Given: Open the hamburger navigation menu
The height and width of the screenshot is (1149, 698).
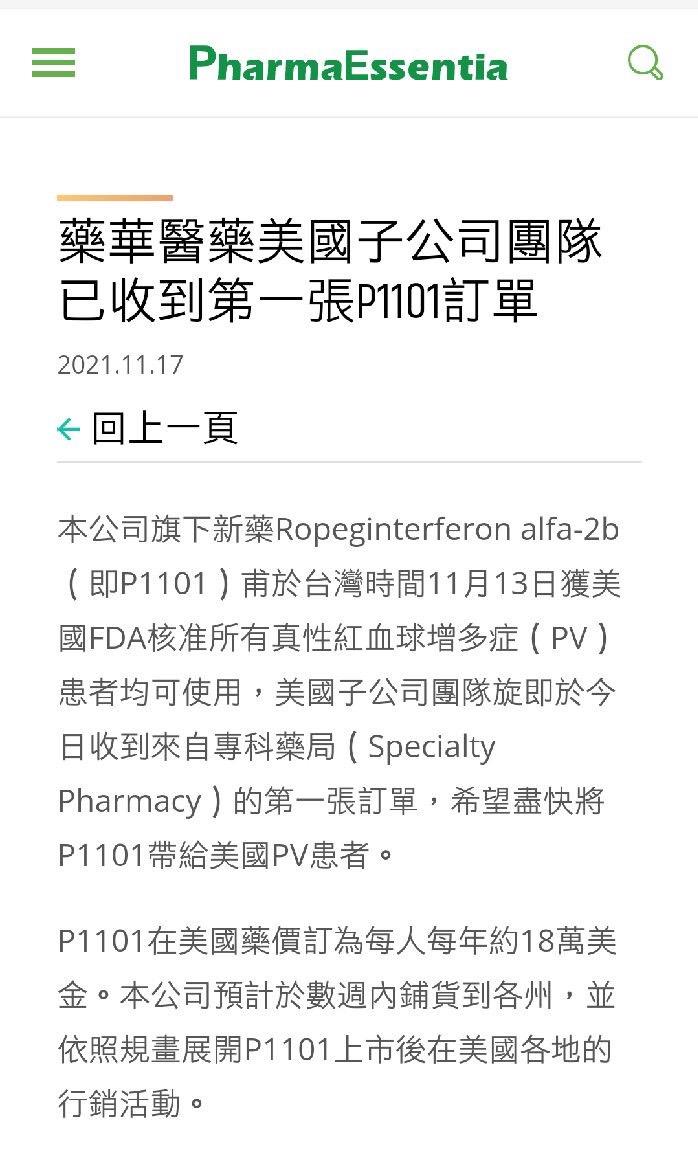Looking at the screenshot, I should pyautogui.click(x=53, y=63).
